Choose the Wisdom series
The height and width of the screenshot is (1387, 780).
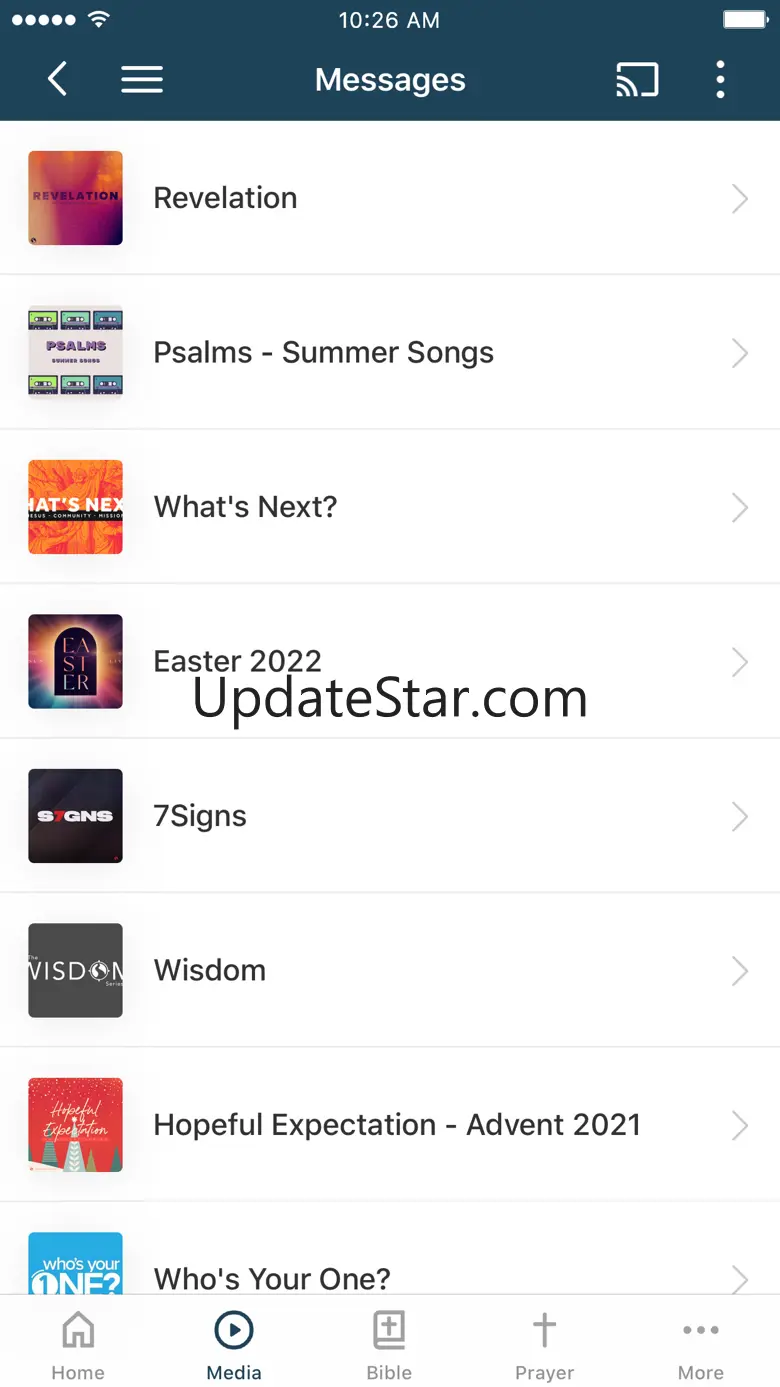(390, 970)
